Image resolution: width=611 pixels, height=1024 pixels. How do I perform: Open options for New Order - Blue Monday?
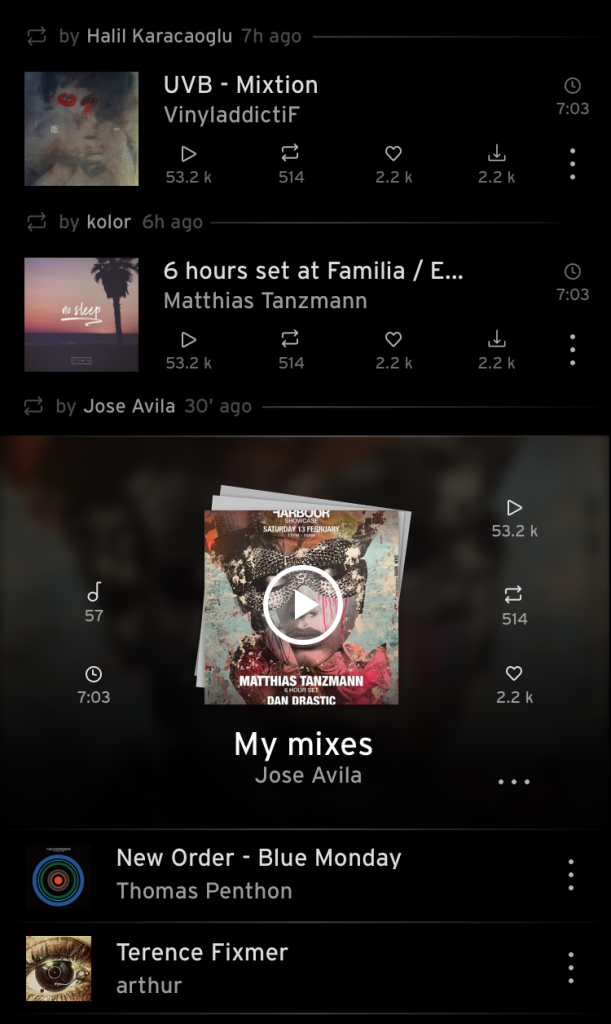(571, 875)
